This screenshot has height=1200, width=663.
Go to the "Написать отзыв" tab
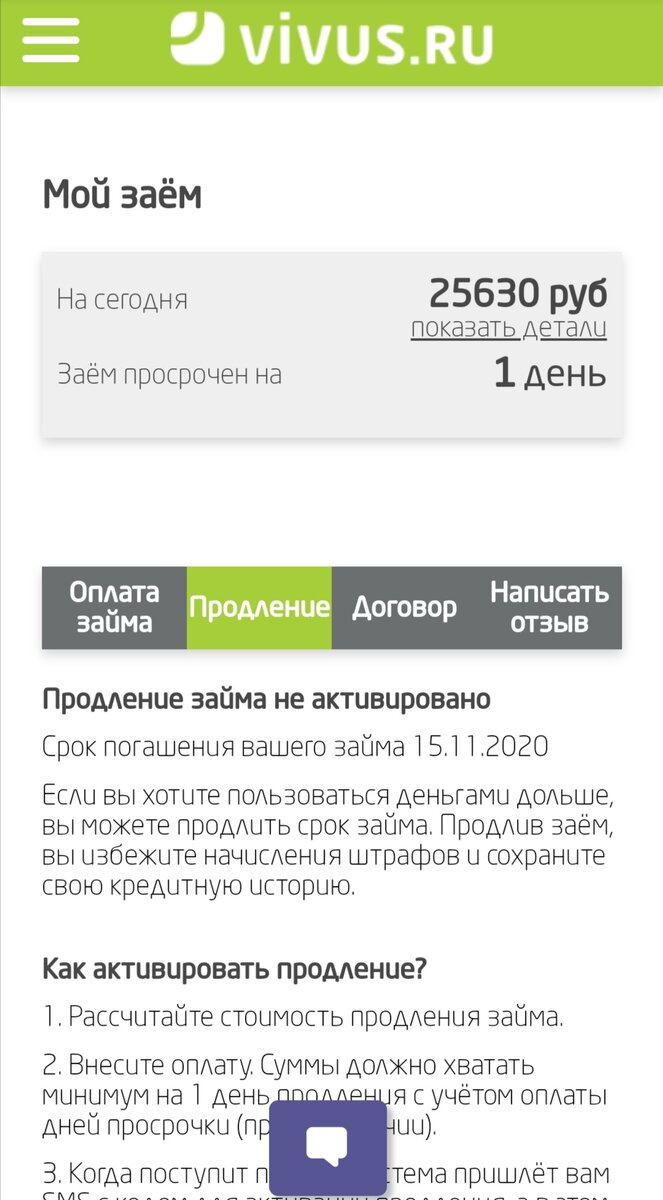(549, 607)
